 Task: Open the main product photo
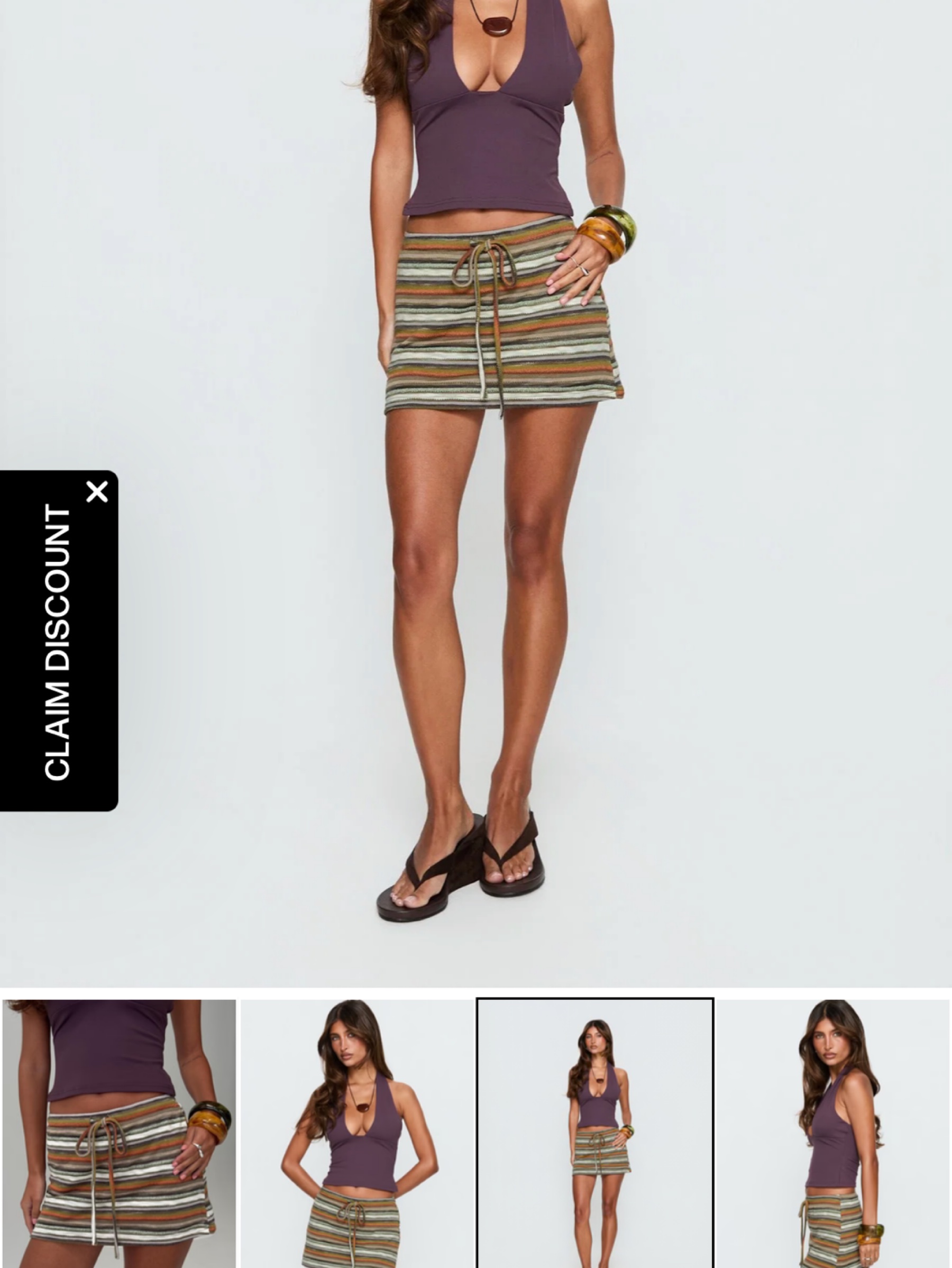coord(475,494)
